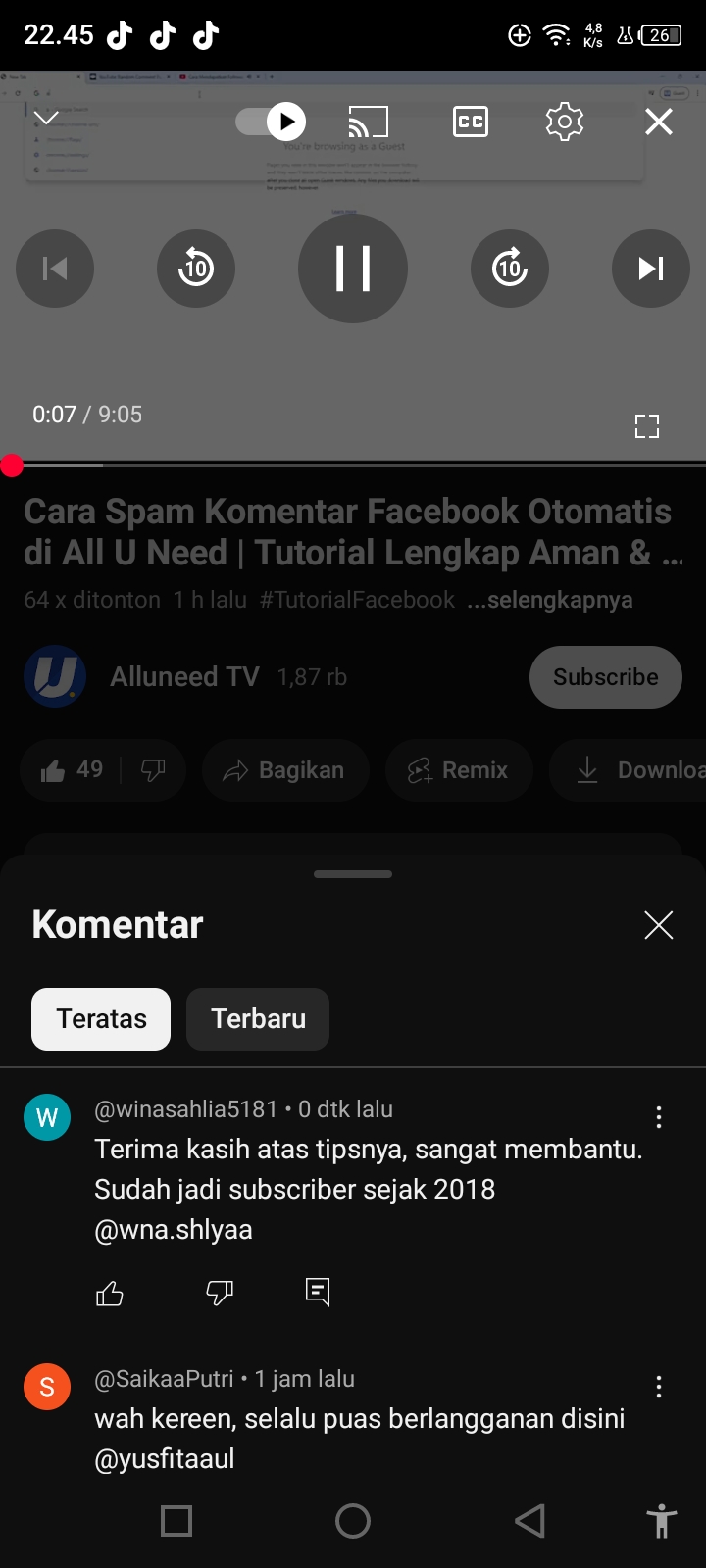Select the Teratas comment filter
Image resolution: width=706 pixels, height=1568 pixels.
(101, 1019)
